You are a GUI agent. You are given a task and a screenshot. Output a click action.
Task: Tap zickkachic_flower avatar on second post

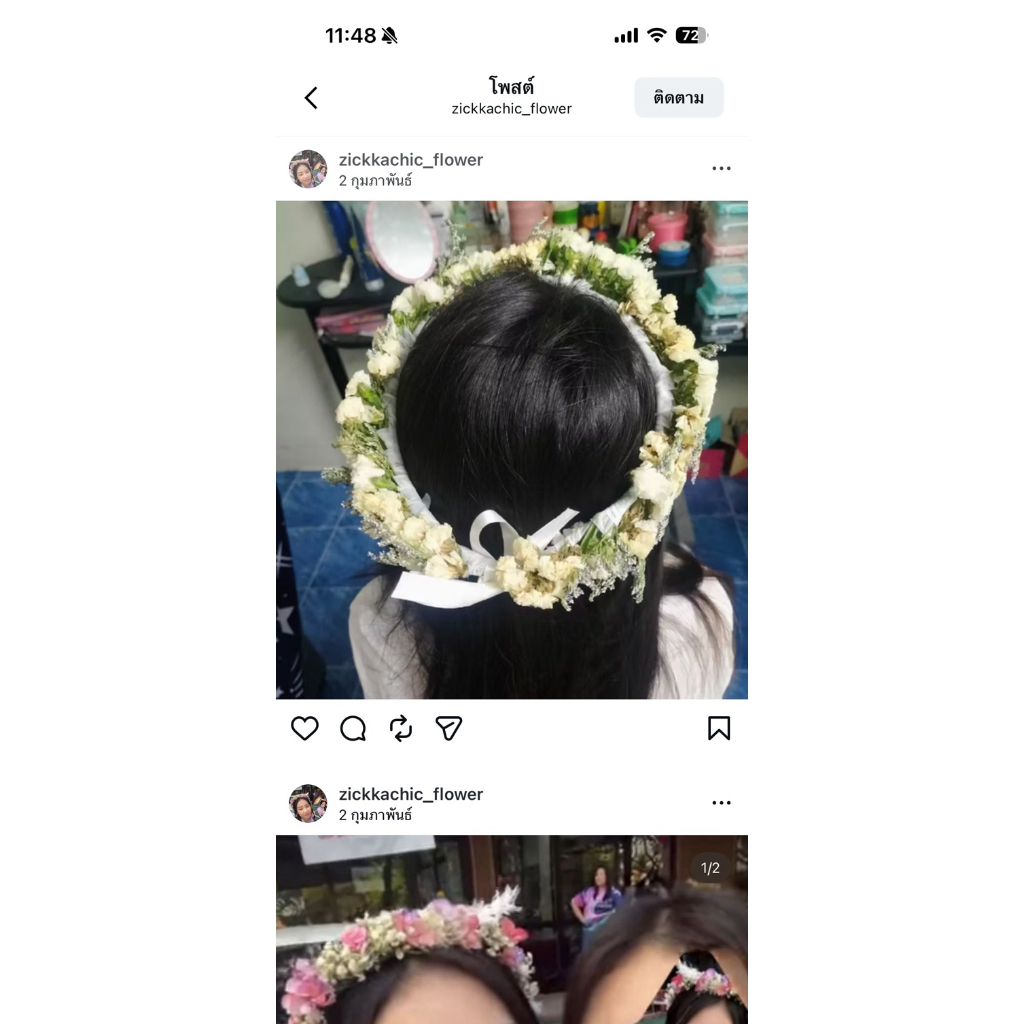pos(308,803)
